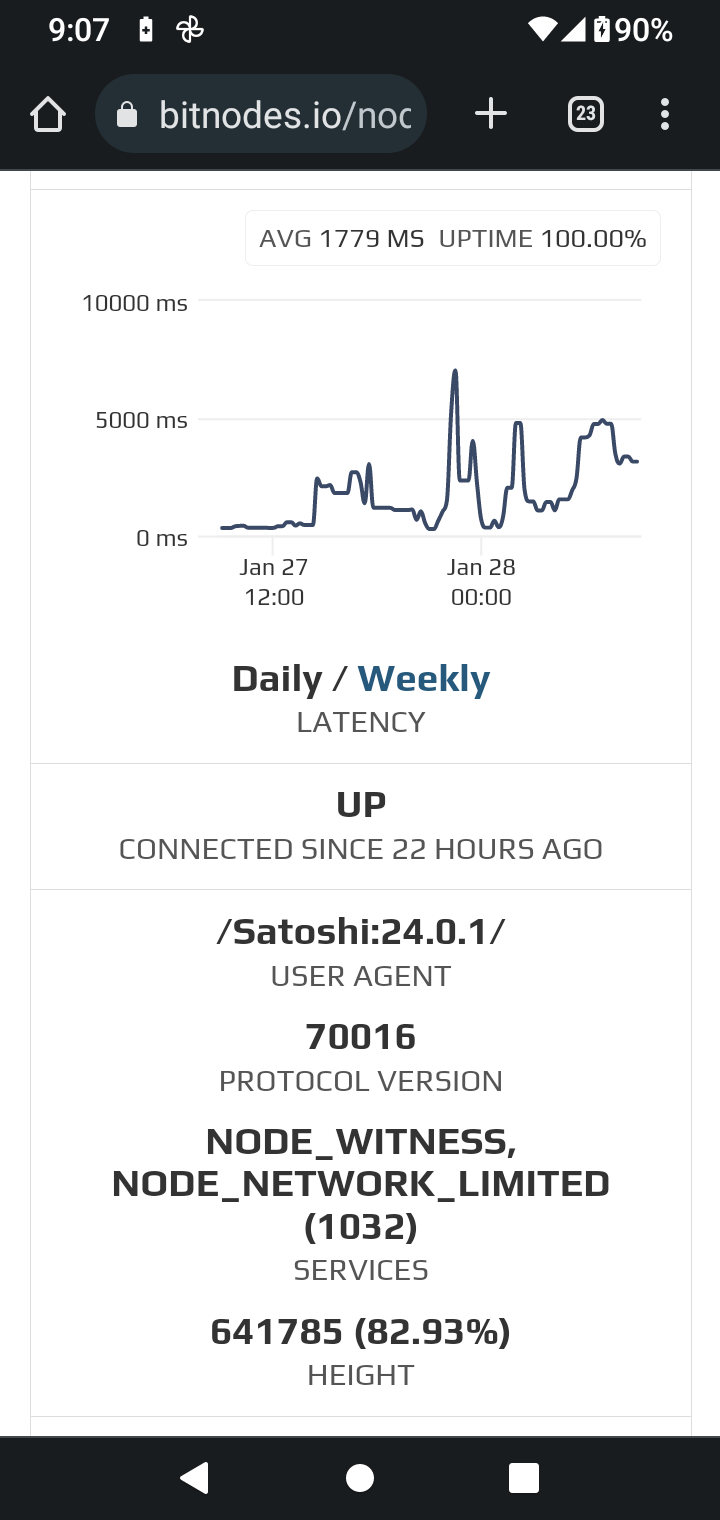Screen dimensions: 720x1520
Task: Tap the HEIGHT value 641785
Action: coord(360,1332)
